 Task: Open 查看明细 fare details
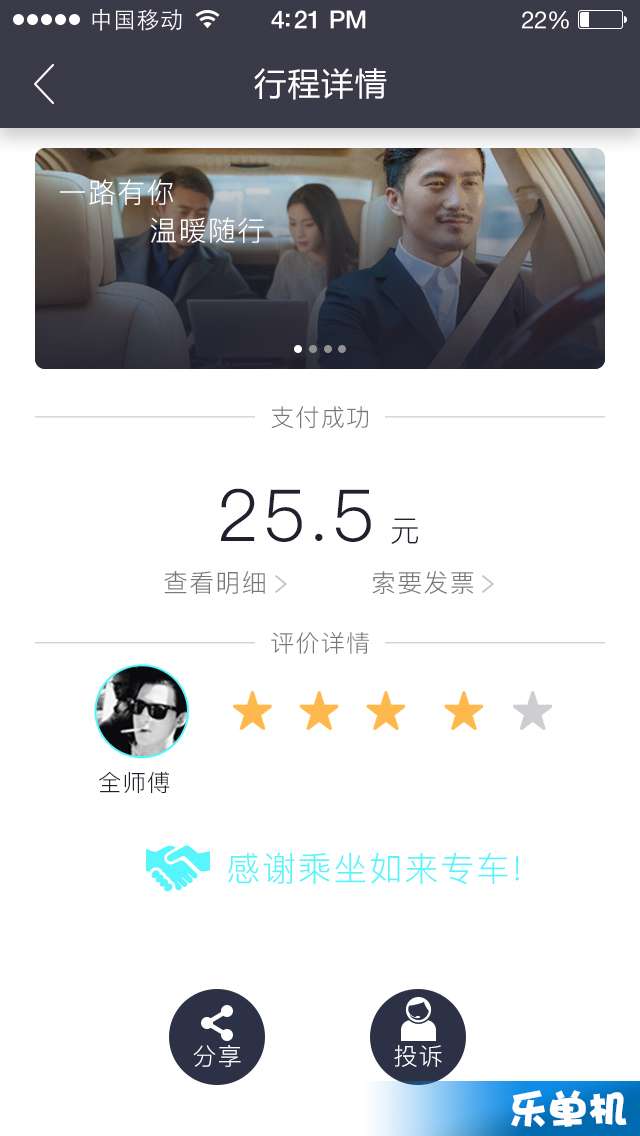[225, 584]
